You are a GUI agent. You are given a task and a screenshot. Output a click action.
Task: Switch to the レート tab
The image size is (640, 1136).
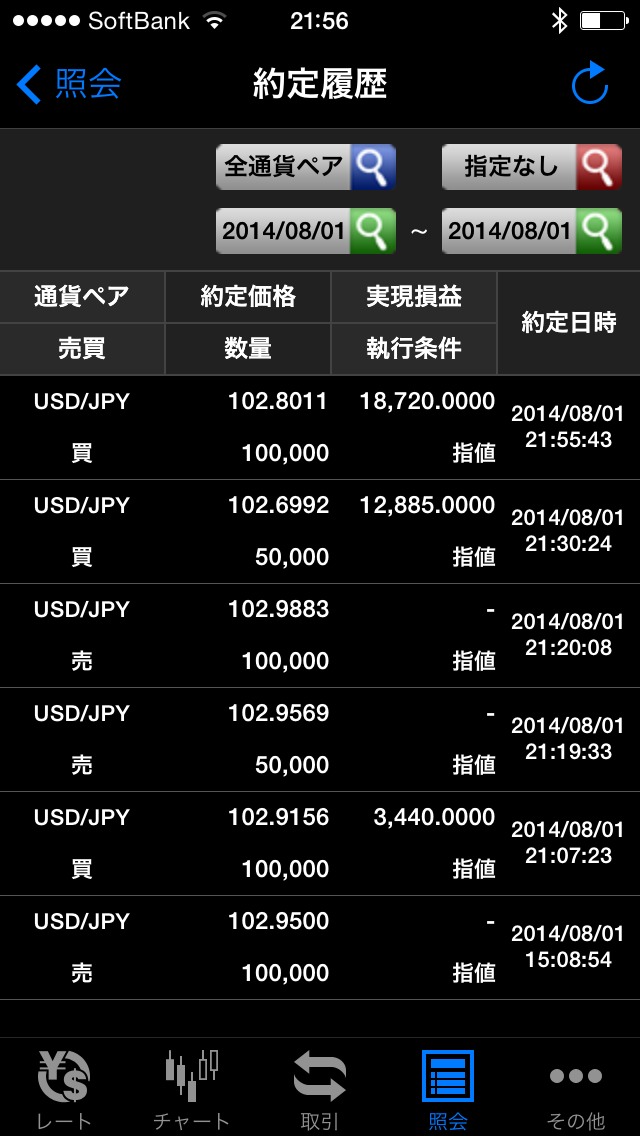click(64, 1089)
